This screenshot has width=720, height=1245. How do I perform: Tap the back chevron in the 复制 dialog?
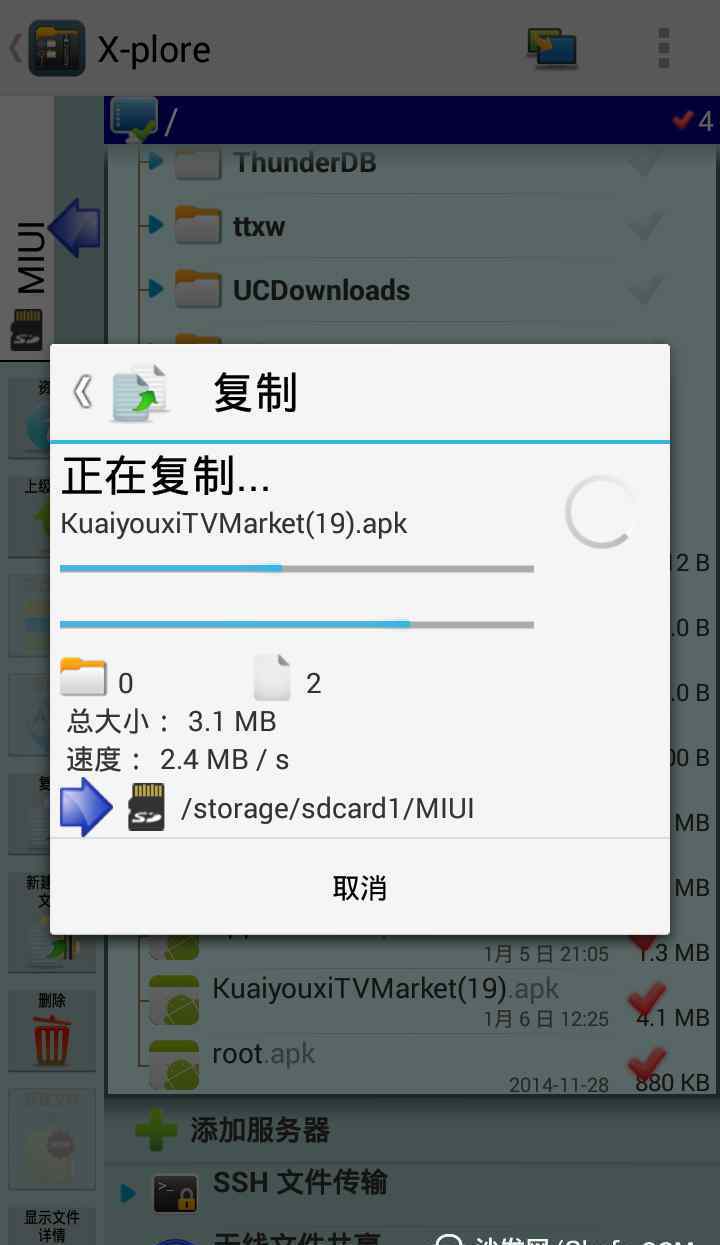(x=83, y=393)
